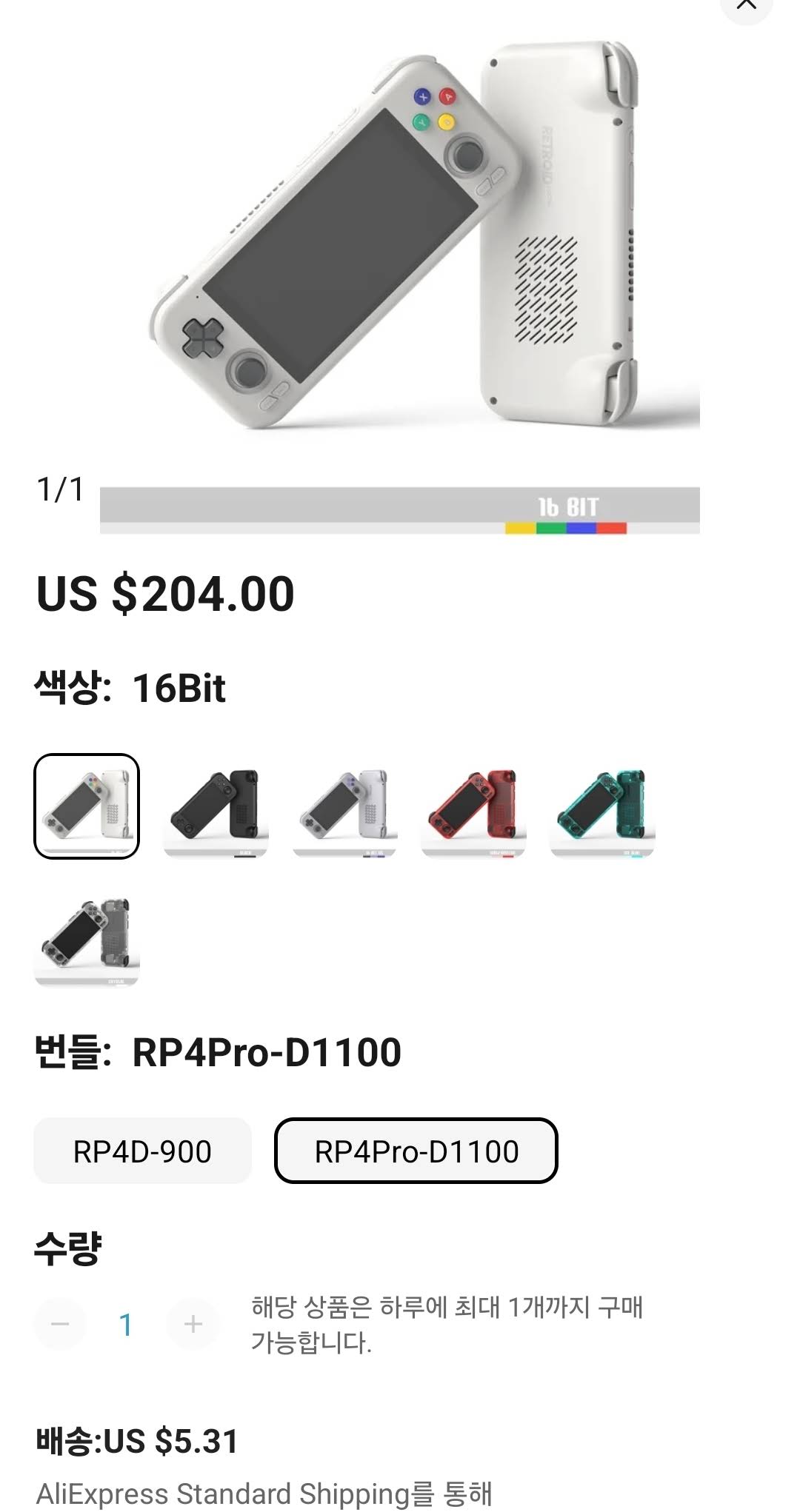Choose the transparent teal color variant
The height and width of the screenshot is (1512, 800).
click(602, 806)
